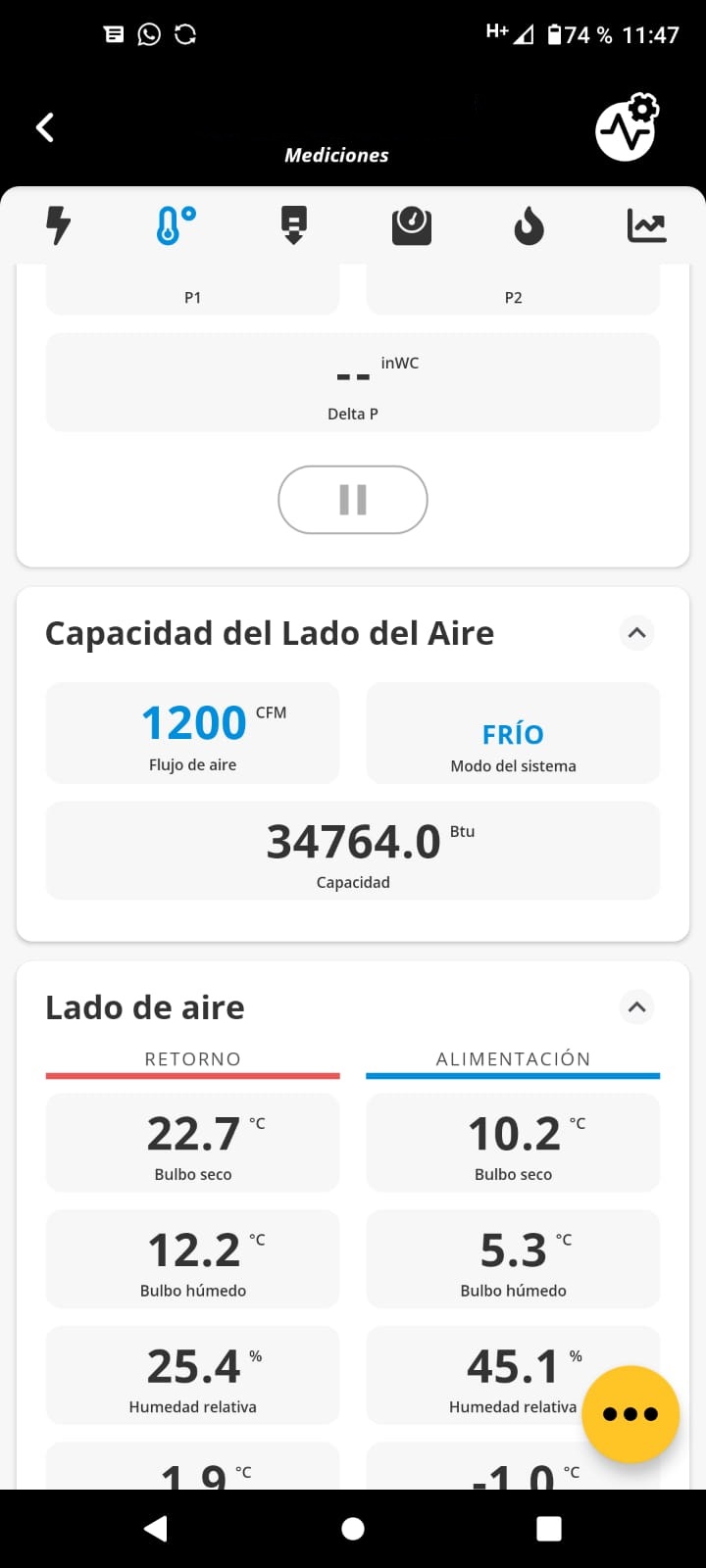Screen dimensions: 706x1568
Task: Select the temperature thermometer icon
Action: coord(176,225)
